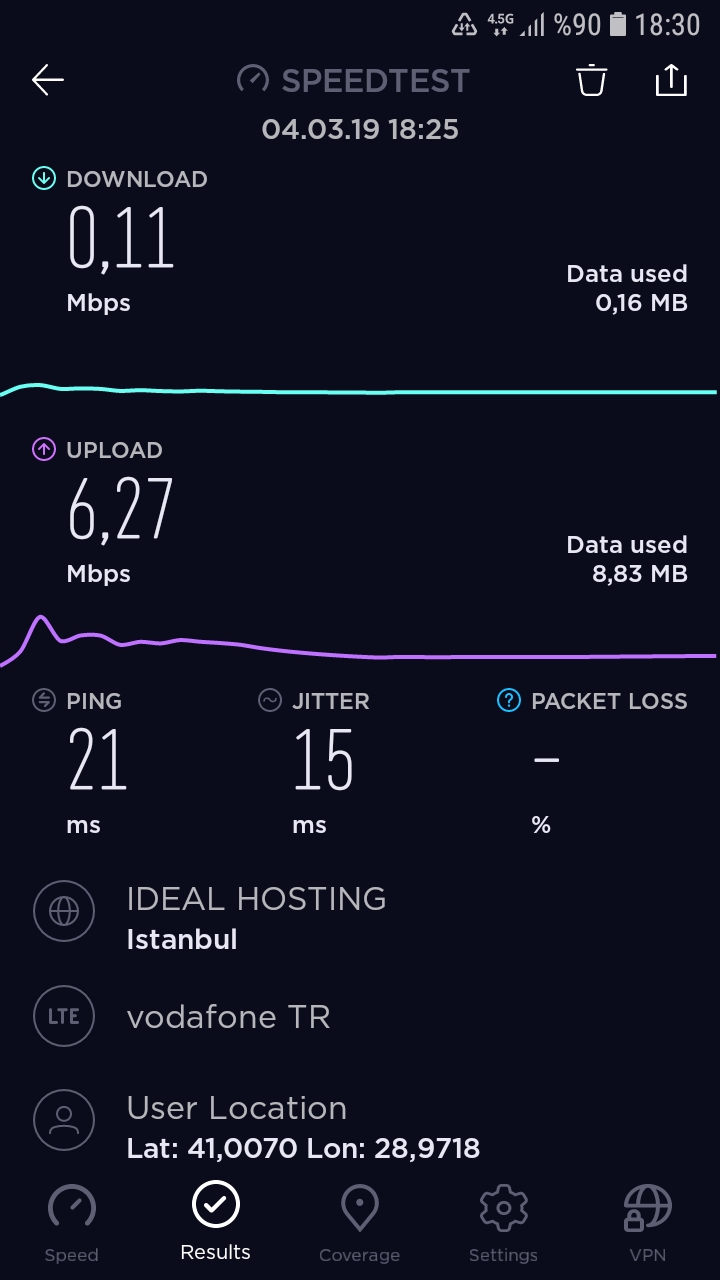The height and width of the screenshot is (1280, 720).
Task: Switch to the Speed tab
Action: [72, 1223]
